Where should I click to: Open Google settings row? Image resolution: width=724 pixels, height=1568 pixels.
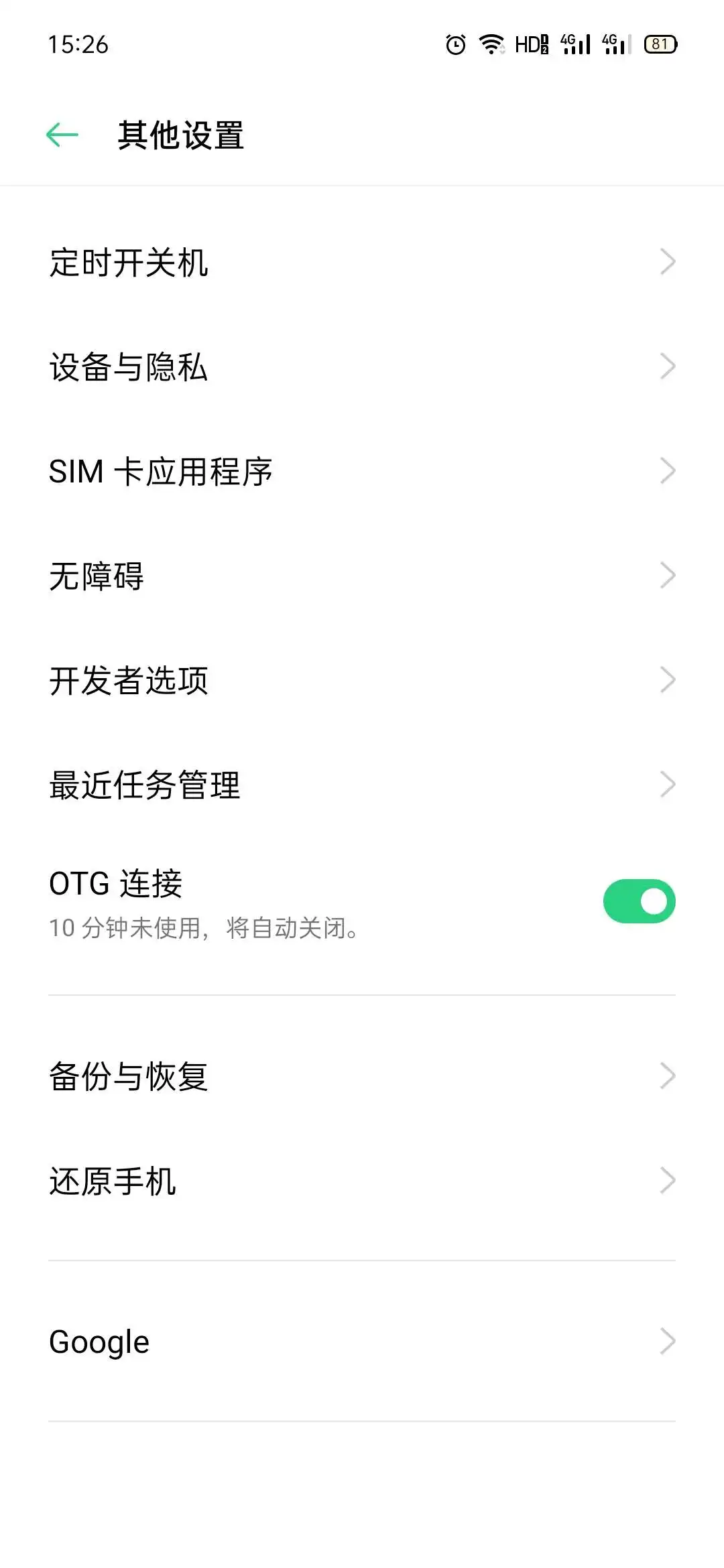[362, 1342]
